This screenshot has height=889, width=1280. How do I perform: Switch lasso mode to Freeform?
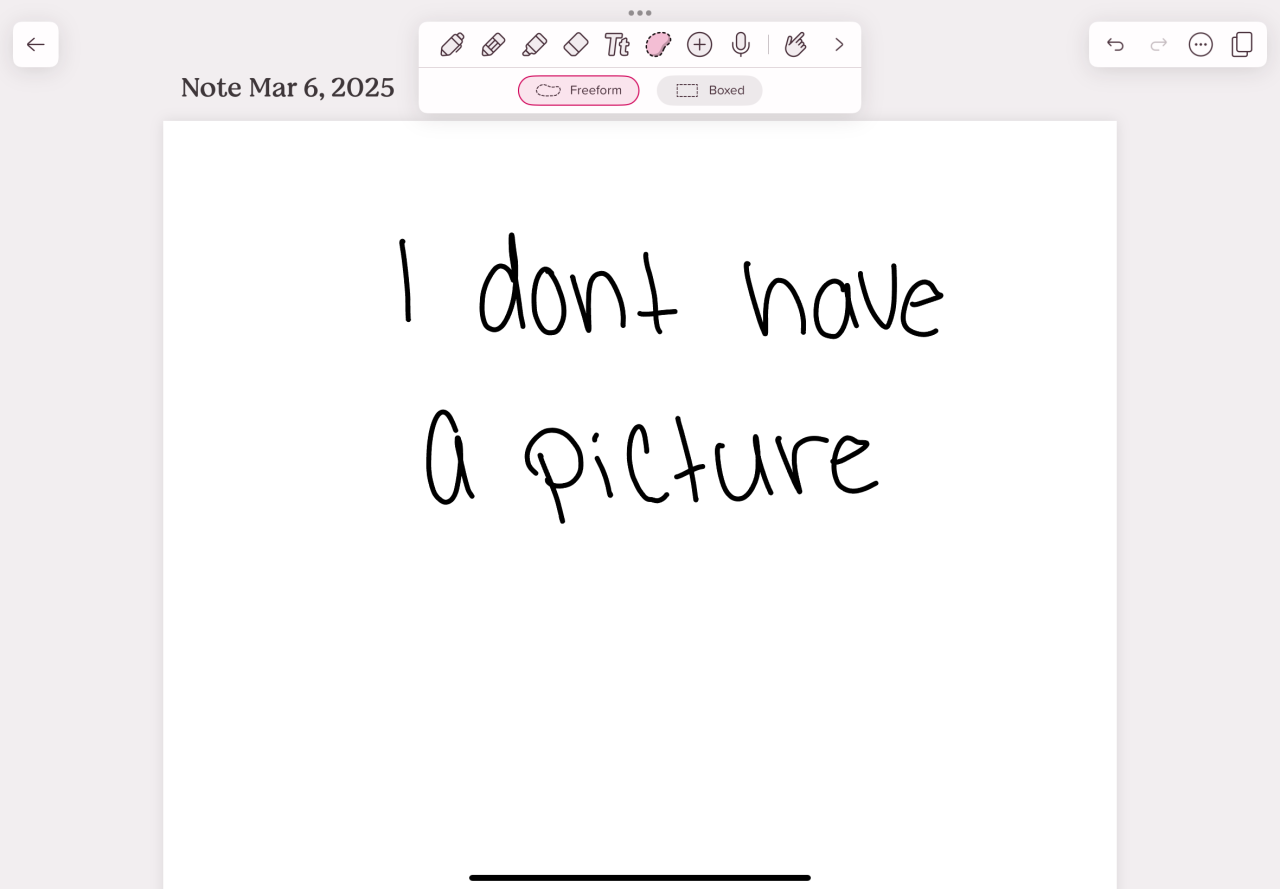578,90
